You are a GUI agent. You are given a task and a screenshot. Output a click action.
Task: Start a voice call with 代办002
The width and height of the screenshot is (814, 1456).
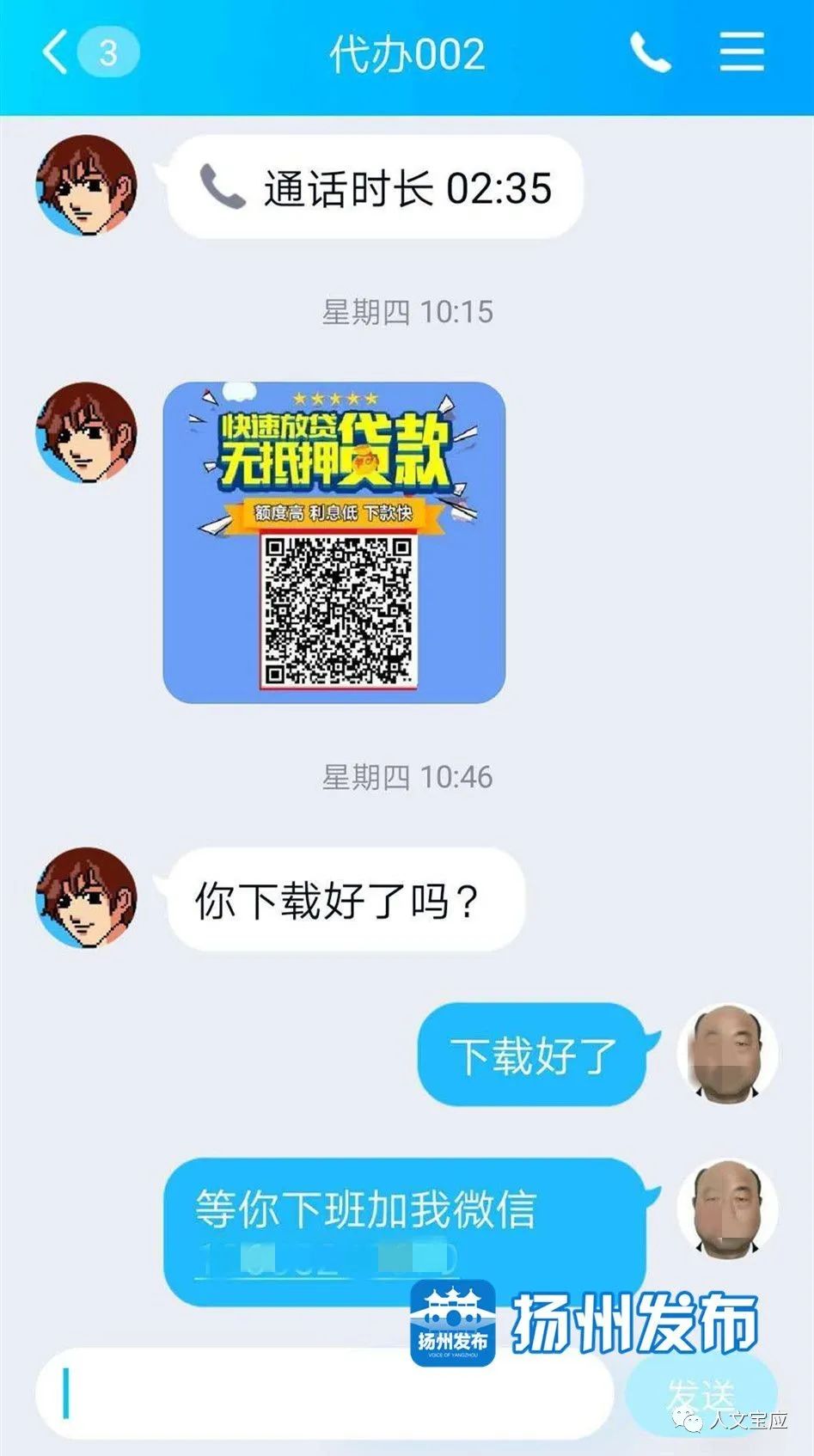(x=650, y=52)
